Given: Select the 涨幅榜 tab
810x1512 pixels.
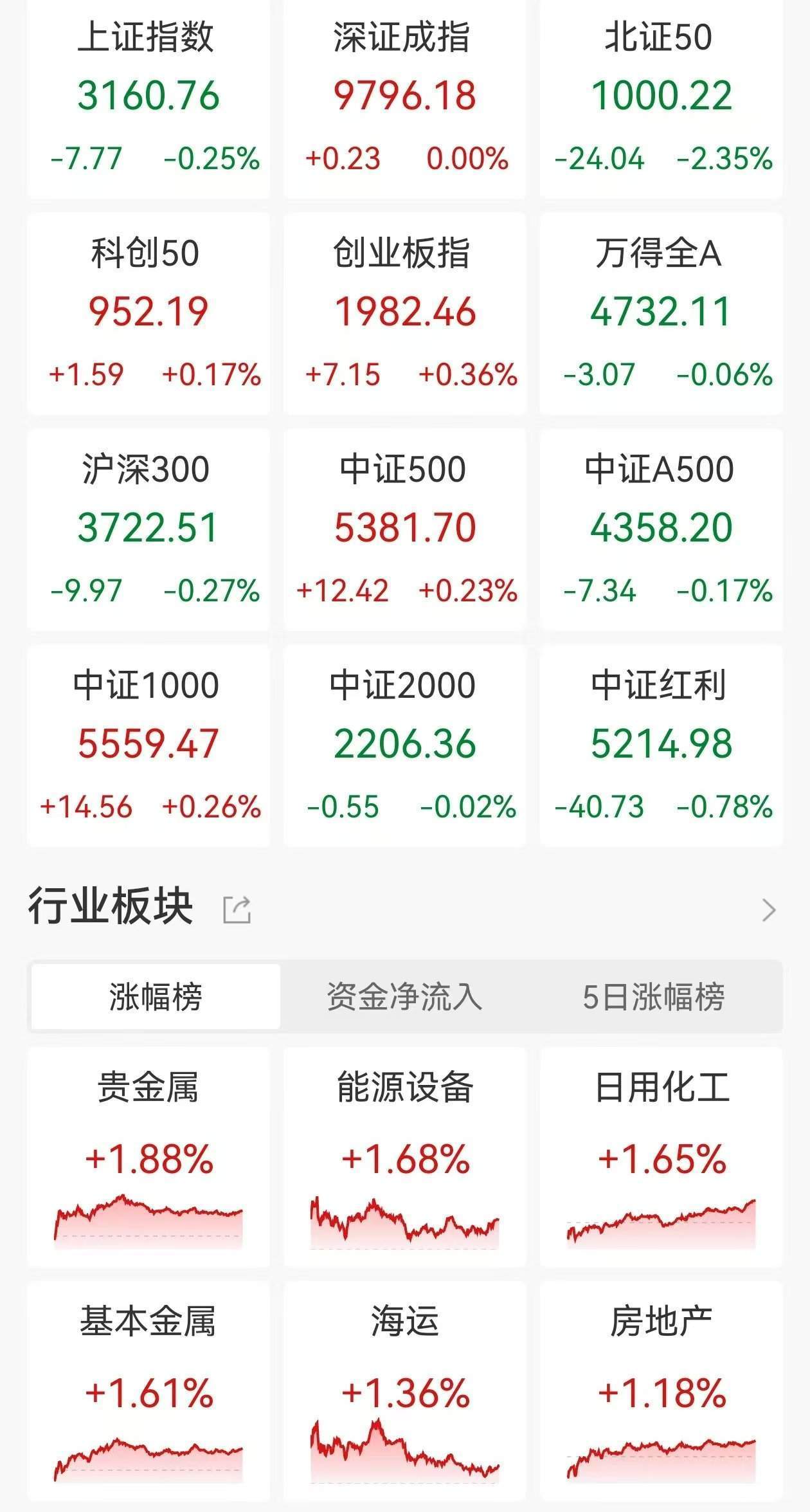Looking at the screenshot, I should 156,996.
